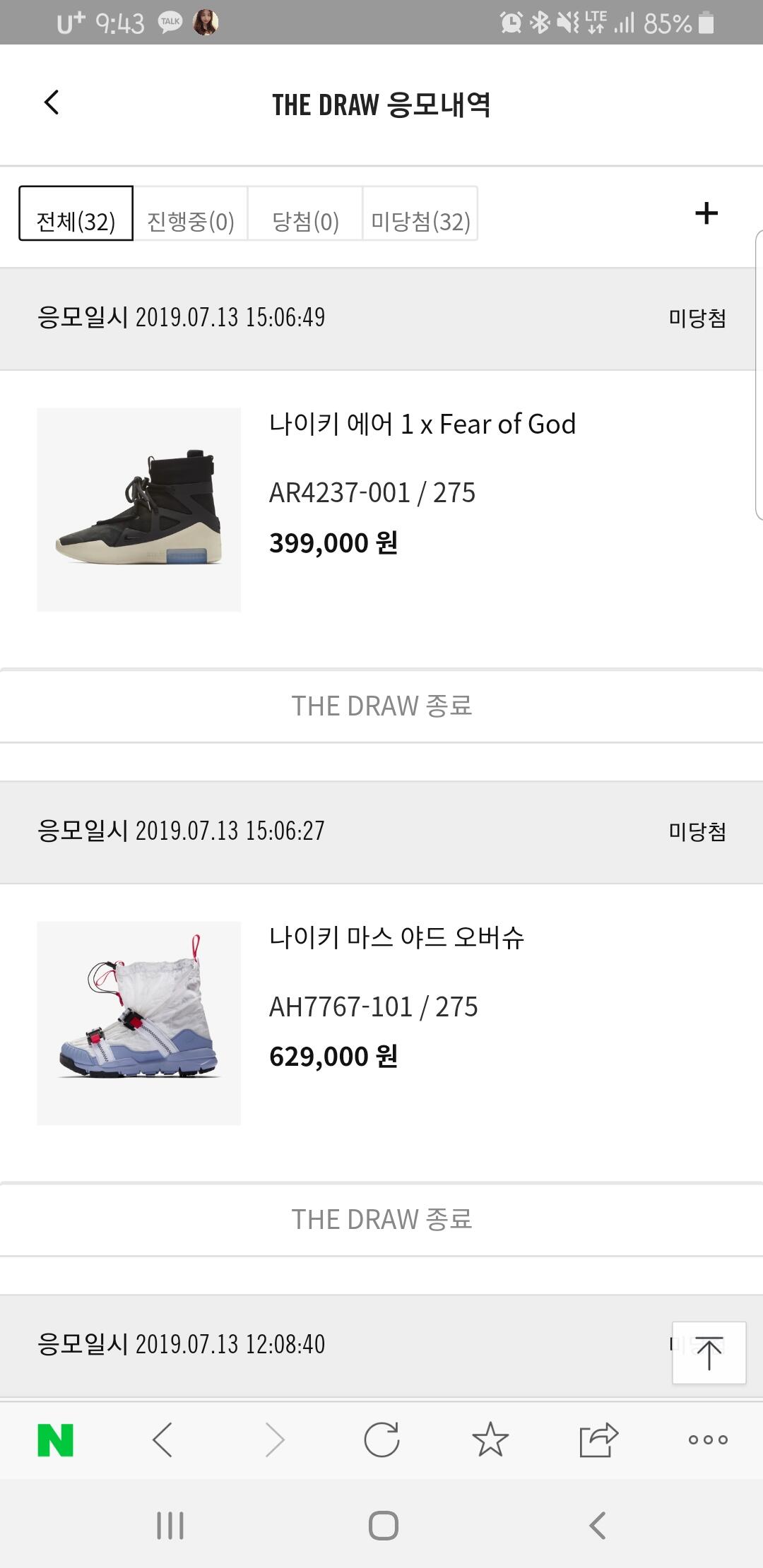Image resolution: width=763 pixels, height=1568 pixels.
Task: Go back from THE DRAW 응모내역 page
Action: tap(52, 103)
